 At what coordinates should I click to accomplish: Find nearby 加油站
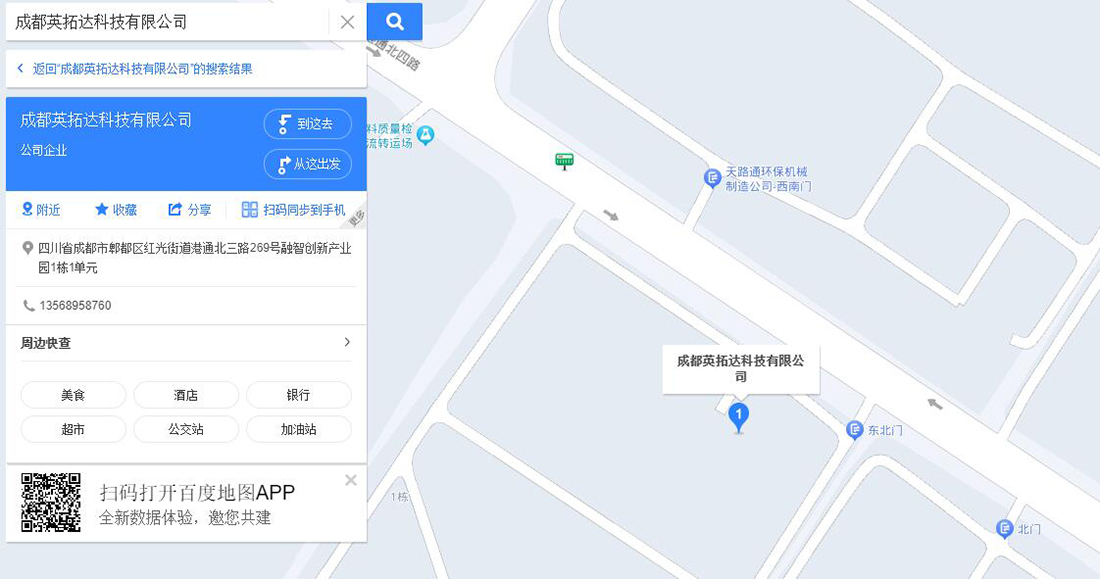coord(298,429)
